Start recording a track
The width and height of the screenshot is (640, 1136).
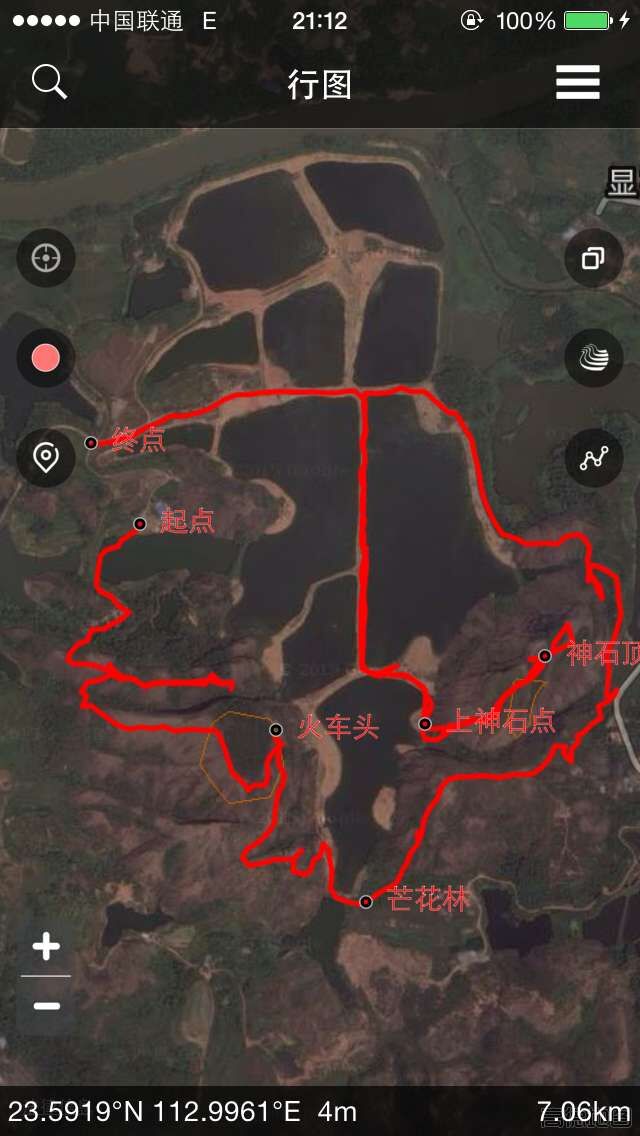point(45,358)
